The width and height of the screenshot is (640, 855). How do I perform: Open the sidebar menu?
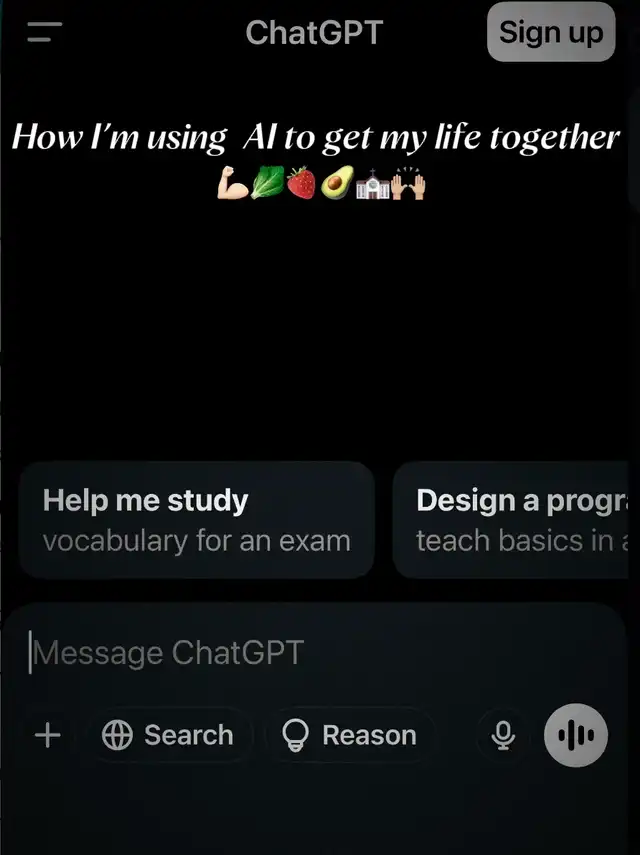point(44,32)
